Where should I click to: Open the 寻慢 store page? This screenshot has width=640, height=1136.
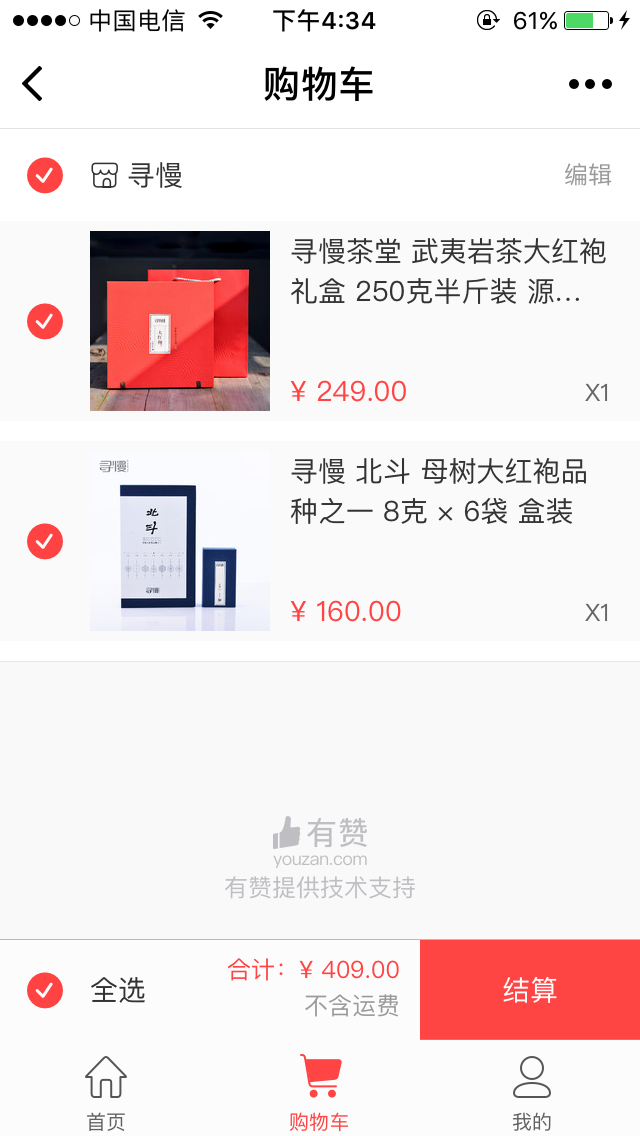(136, 175)
